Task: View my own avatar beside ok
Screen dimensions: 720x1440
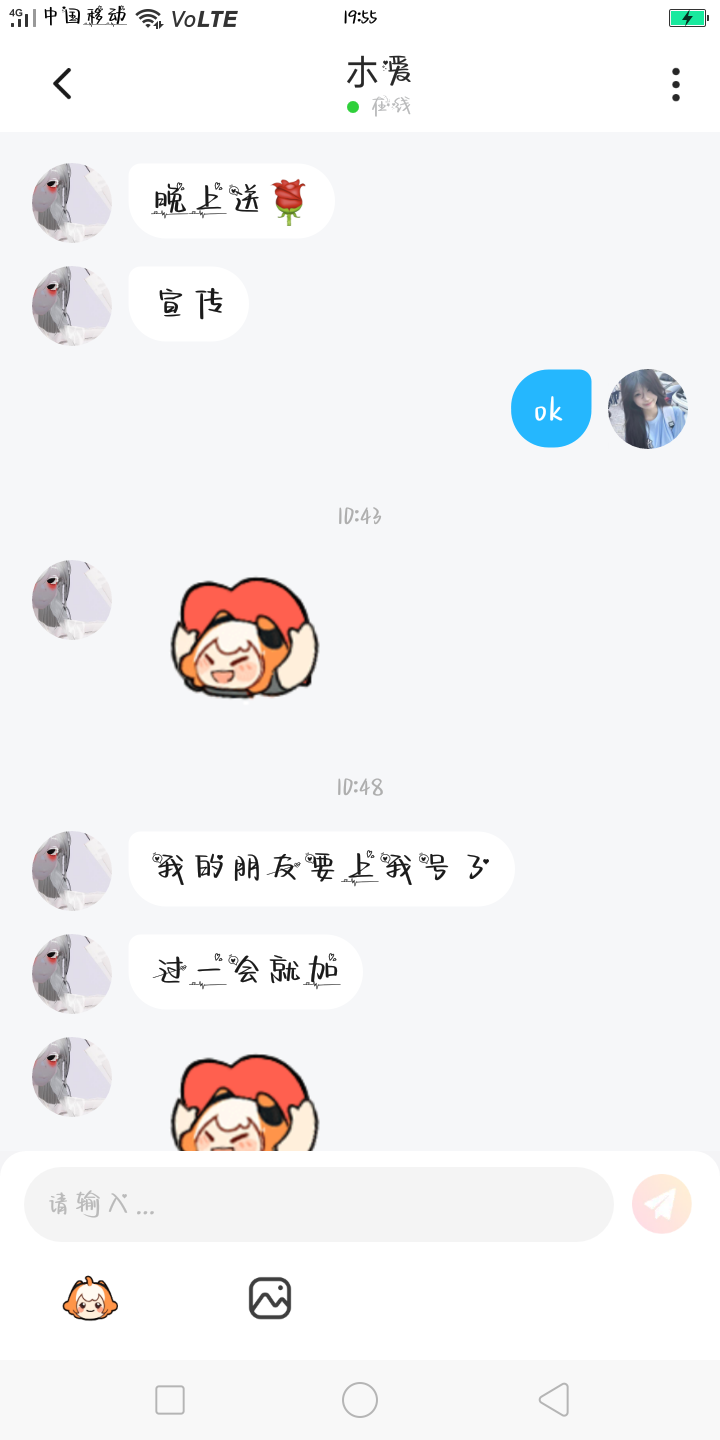Action: pos(648,408)
